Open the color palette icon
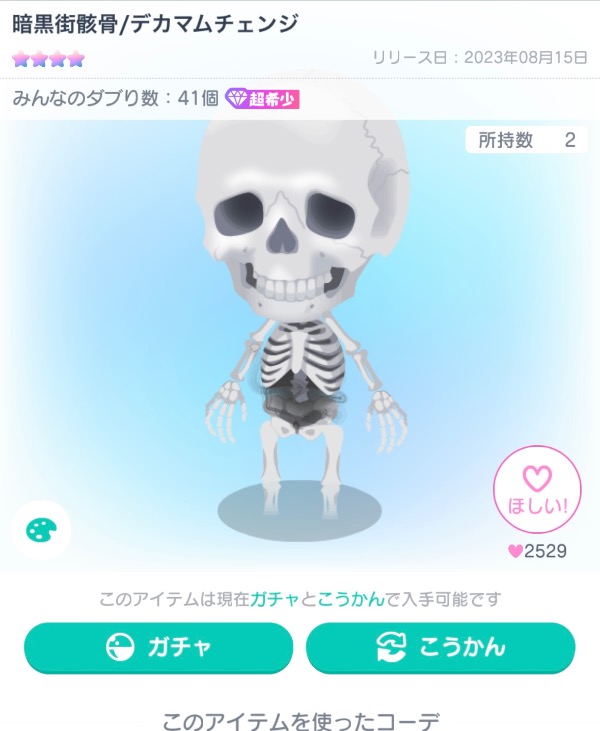The height and width of the screenshot is (731, 600). click(41, 528)
